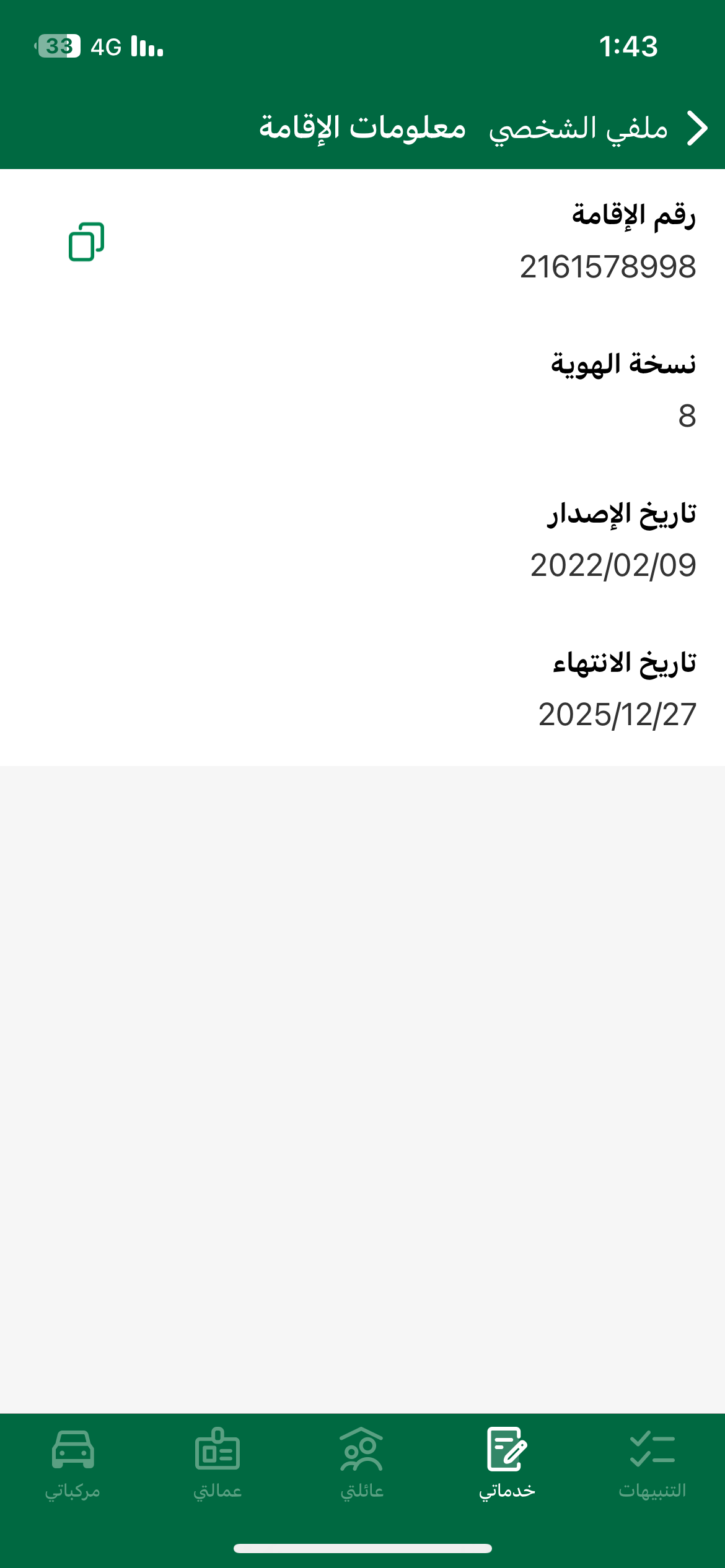
Task: Switch to the التنبيهات tab
Action: 652,1465
